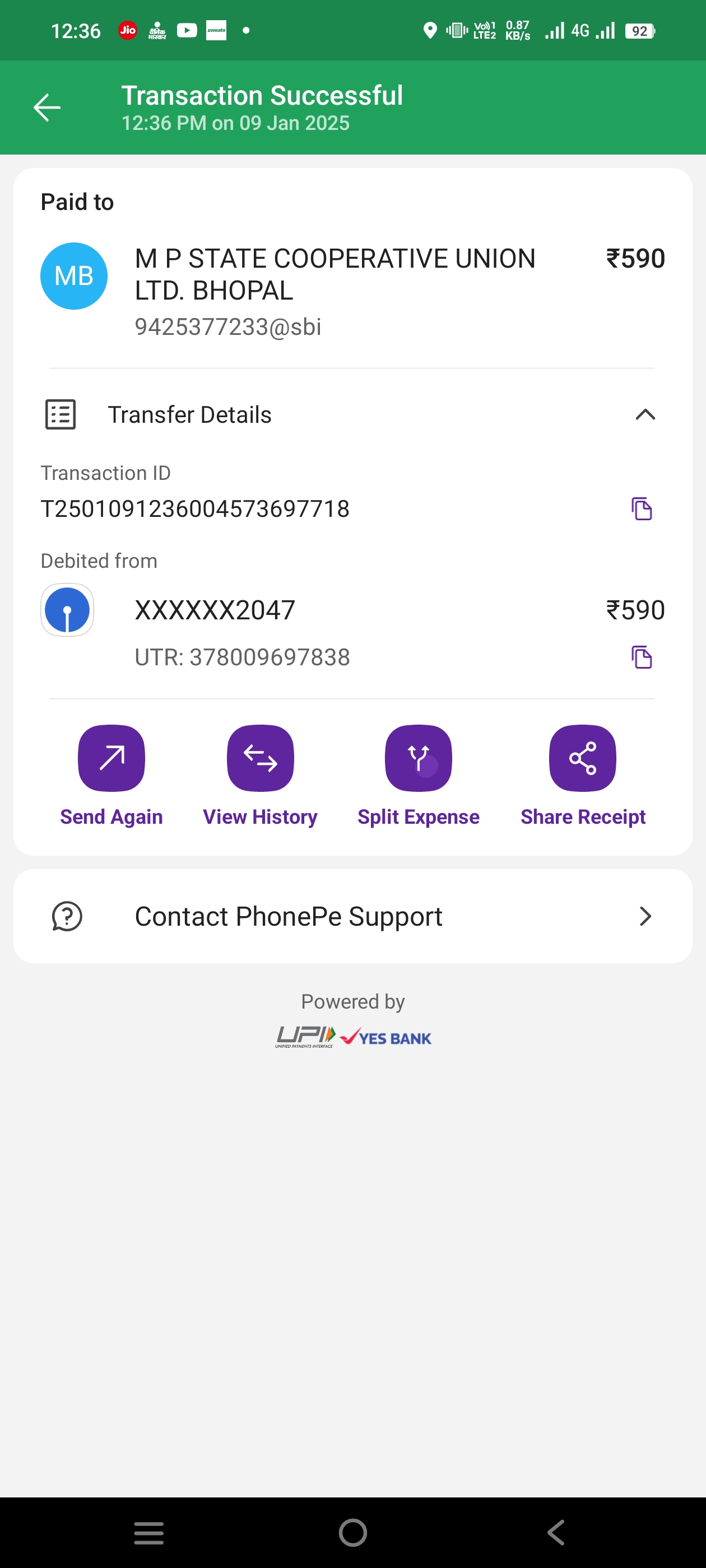
Task: Open Contact PhonePe Support
Action: click(x=352, y=916)
